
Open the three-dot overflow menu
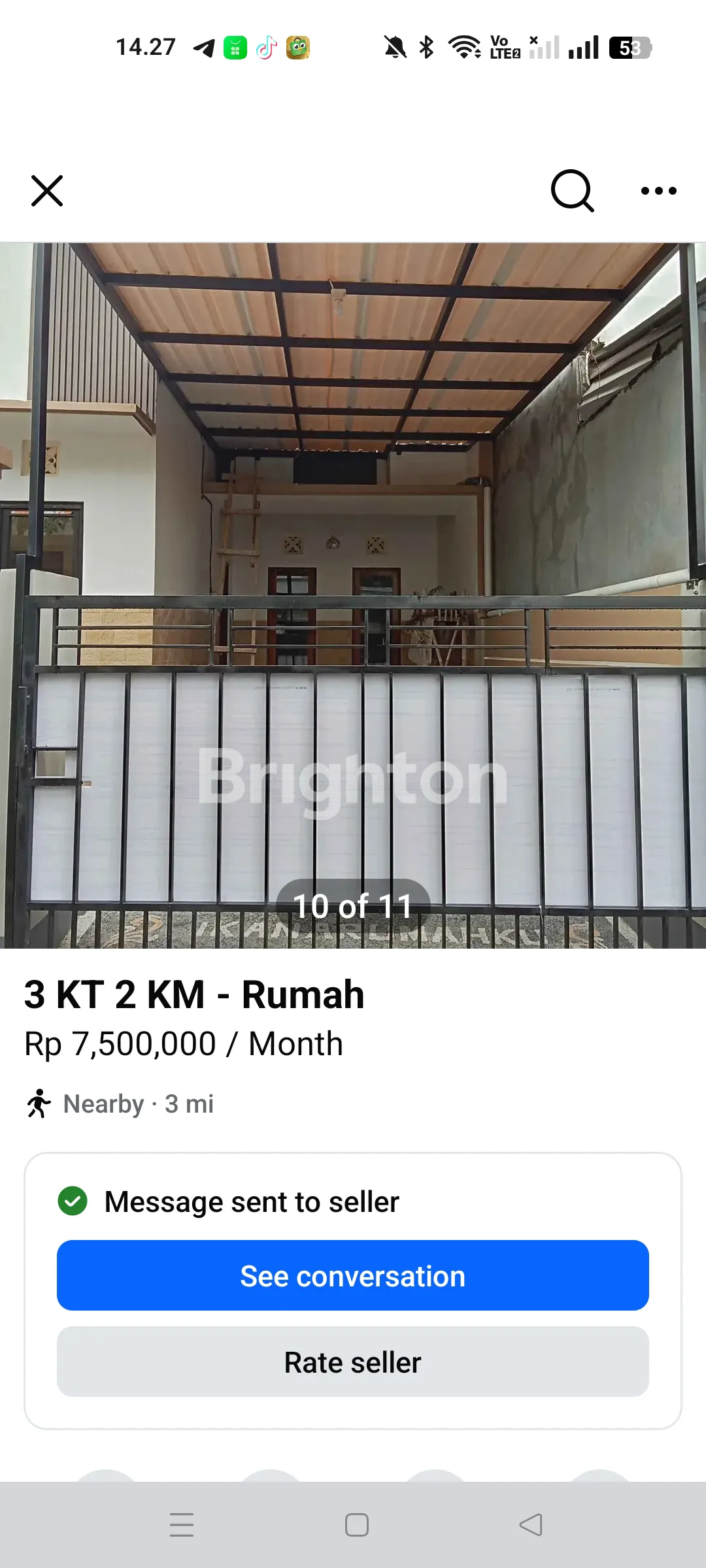pyautogui.click(x=658, y=191)
